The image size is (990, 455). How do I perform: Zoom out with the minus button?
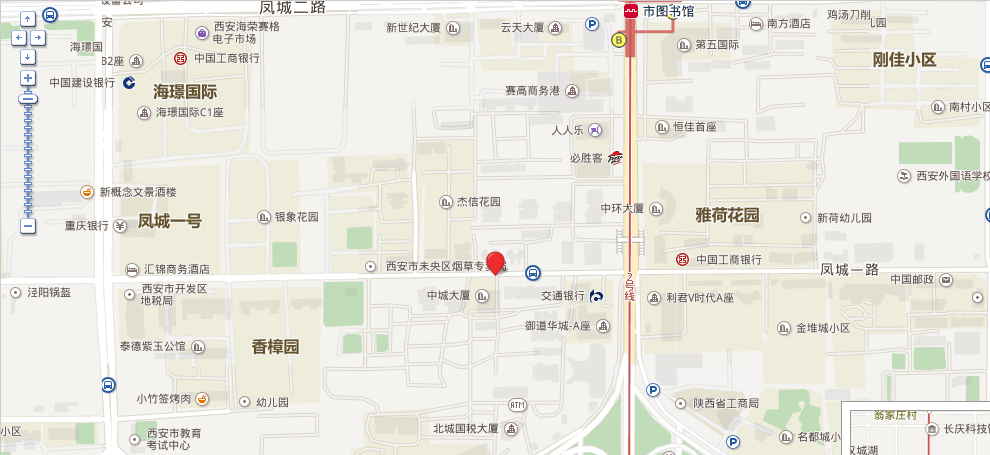pyautogui.click(x=28, y=227)
